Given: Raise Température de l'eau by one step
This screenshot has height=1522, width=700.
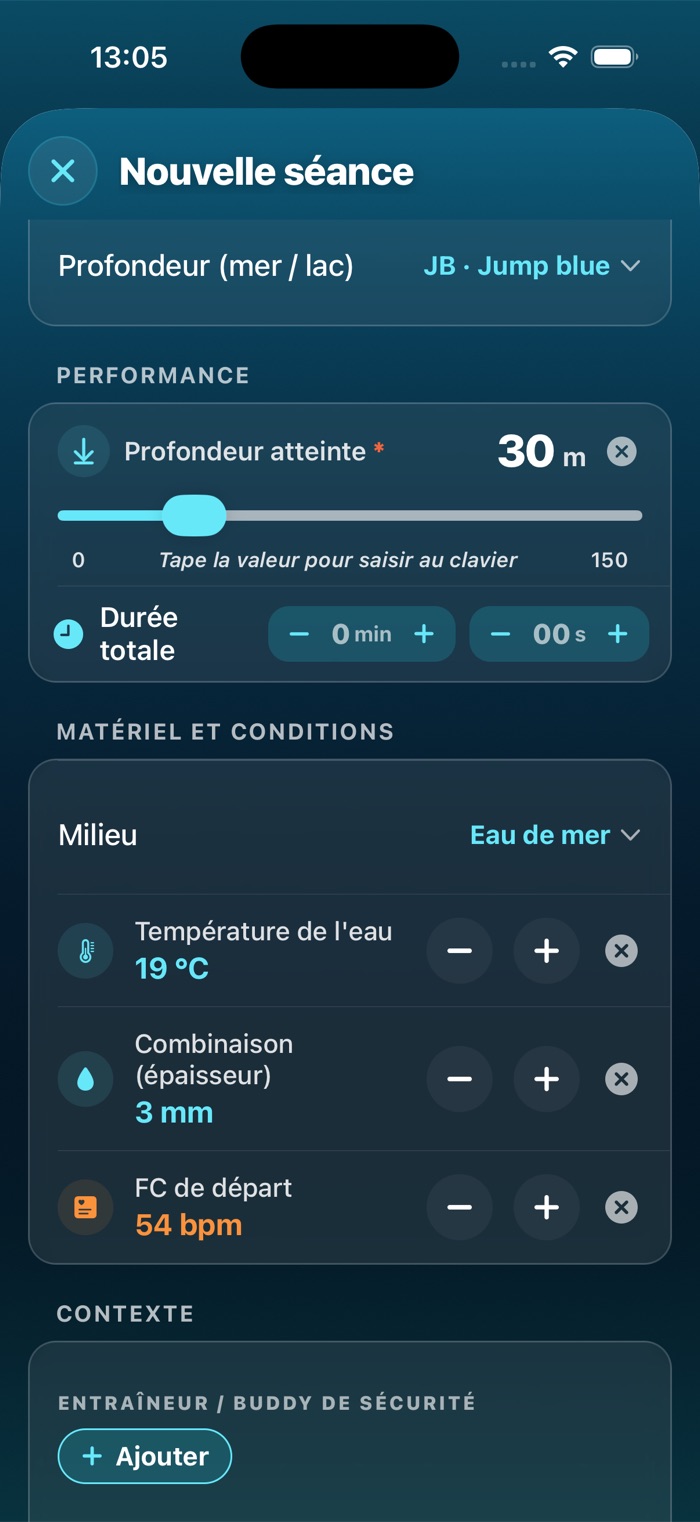Looking at the screenshot, I should tap(546, 950).
